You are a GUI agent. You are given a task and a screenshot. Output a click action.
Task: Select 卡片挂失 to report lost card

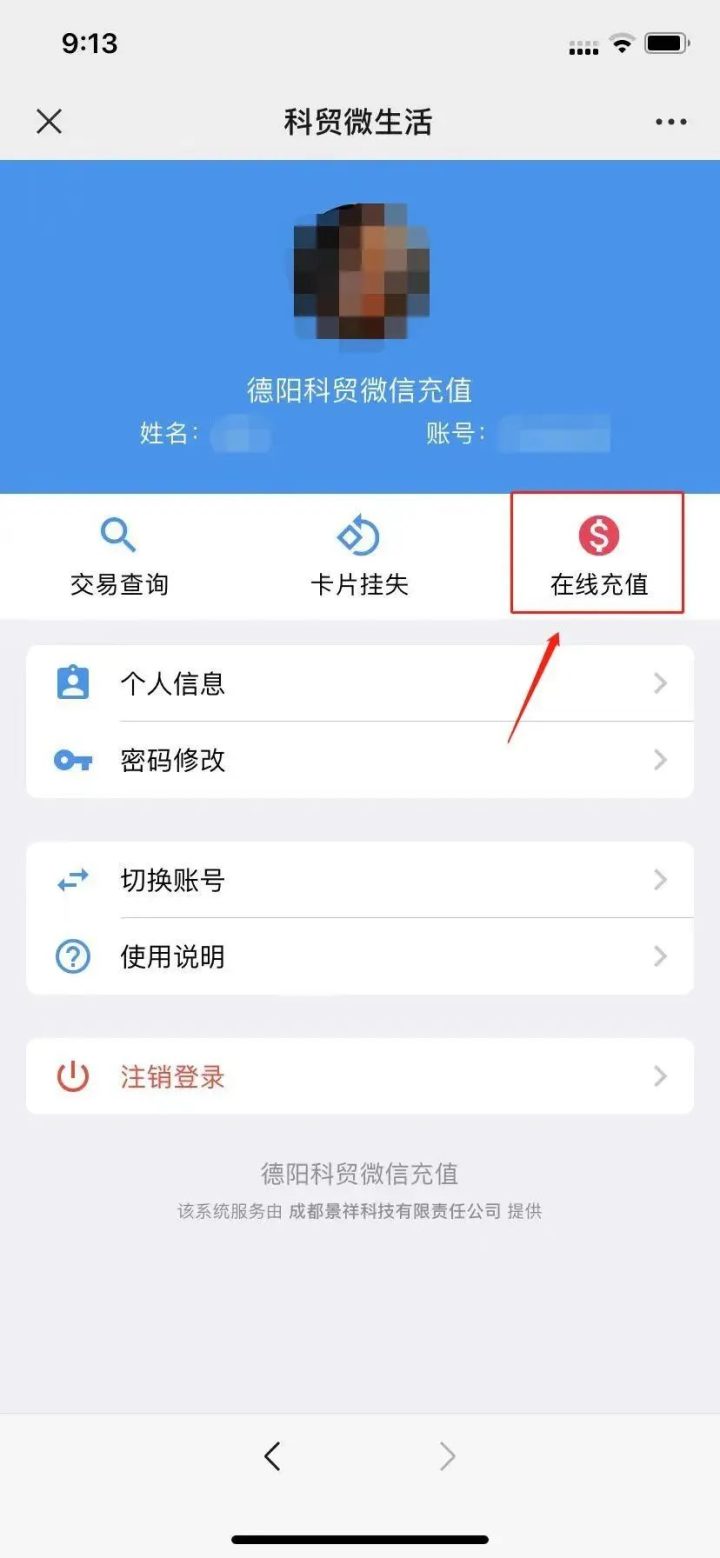coord(359,558)
